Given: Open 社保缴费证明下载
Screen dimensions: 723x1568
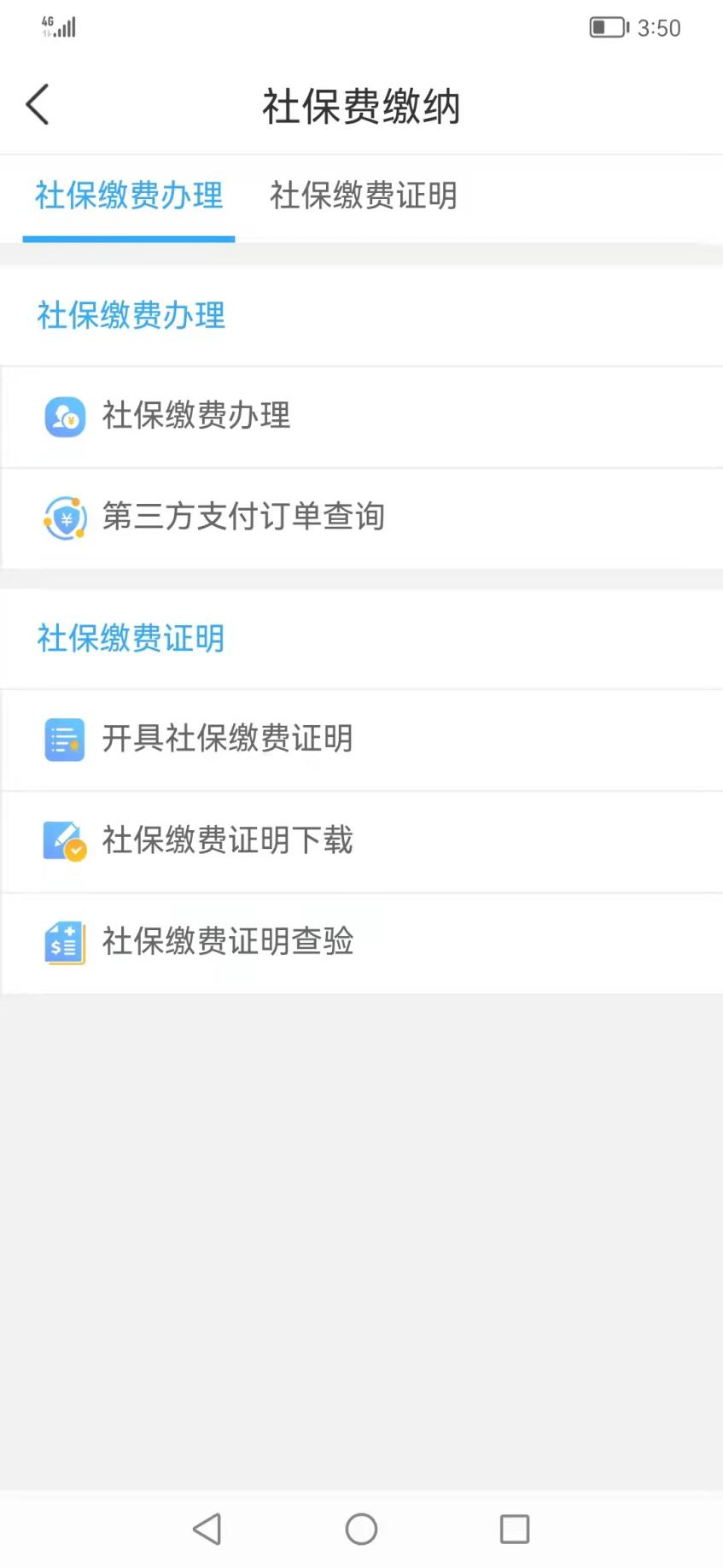Looking at the screenshot, I should (362, 841).
